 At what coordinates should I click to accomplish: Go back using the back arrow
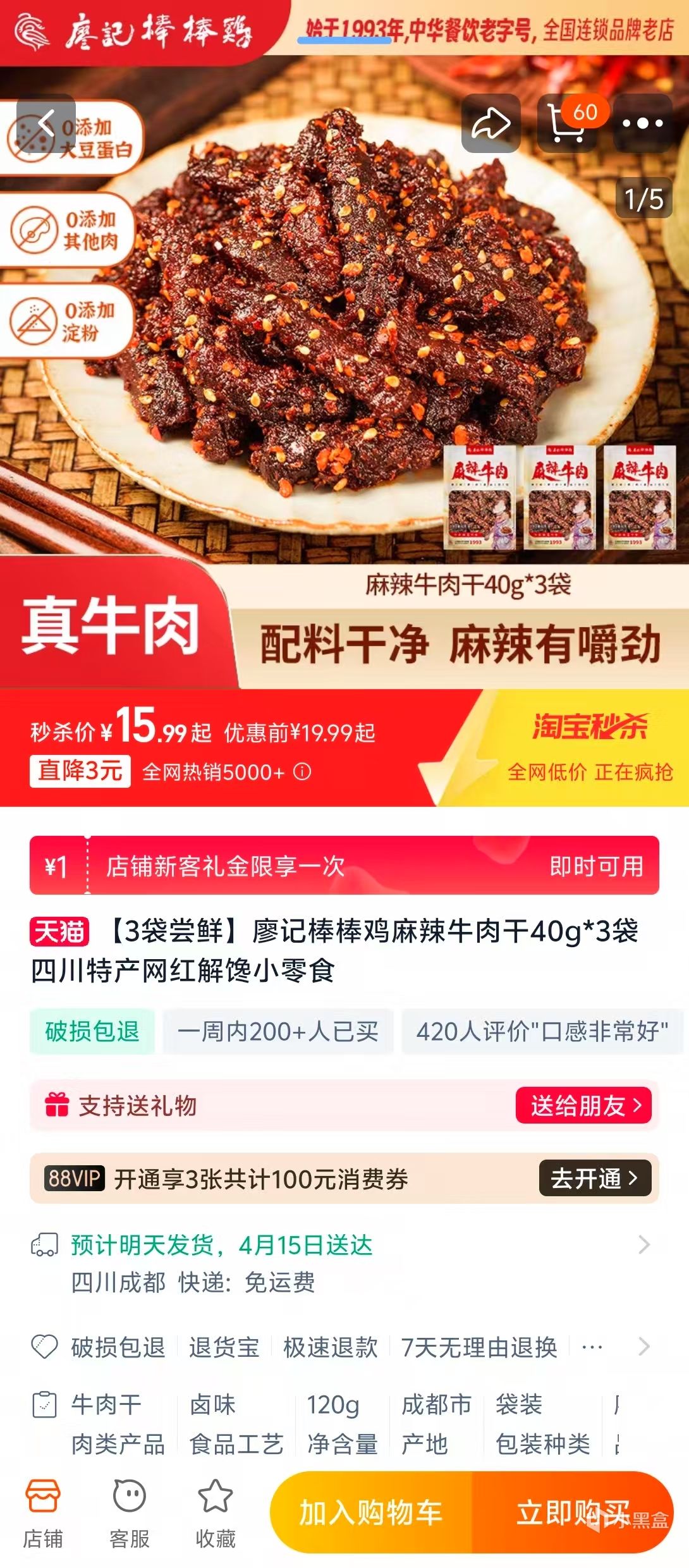[46, 123]
